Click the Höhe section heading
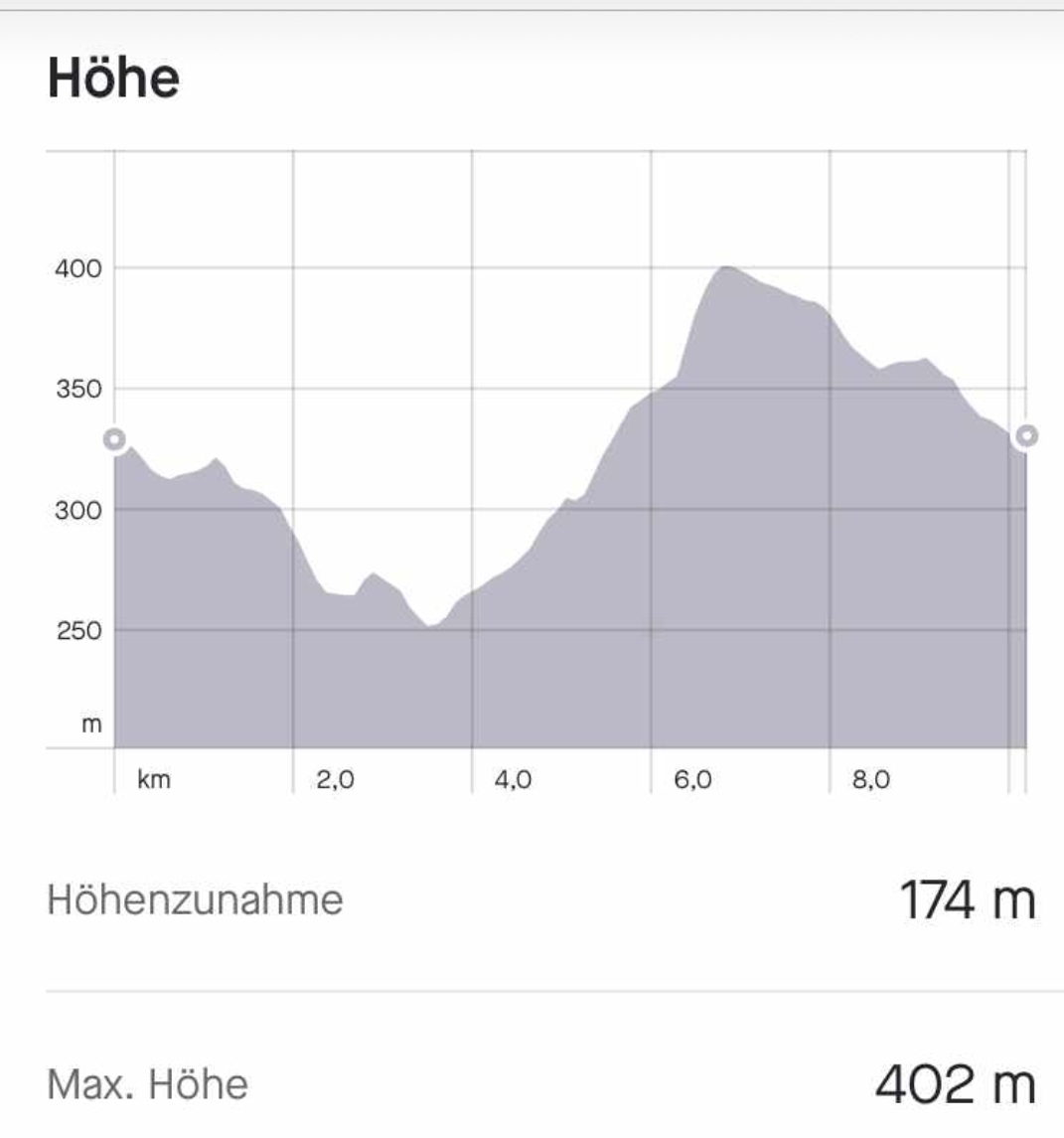The height and width of the screenshot is (1138, 1064). click(x=113, y=76)
